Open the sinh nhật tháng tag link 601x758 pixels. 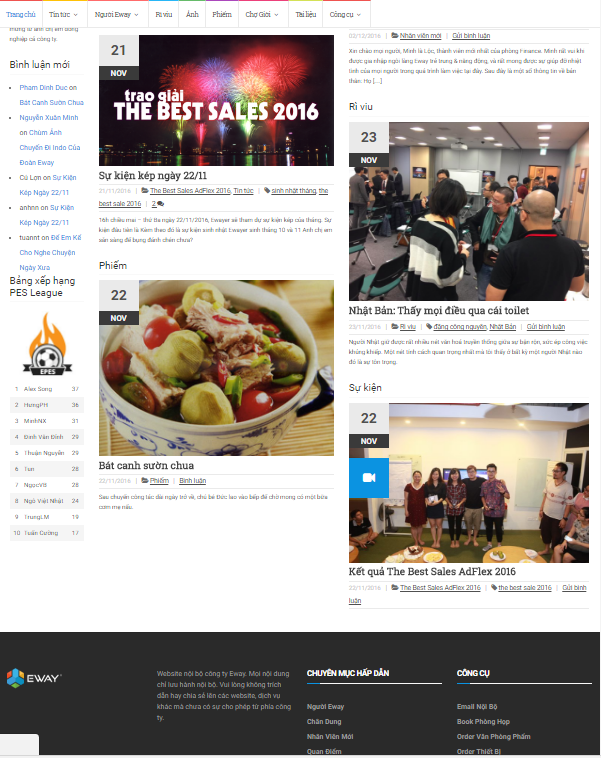click(293, 190)
